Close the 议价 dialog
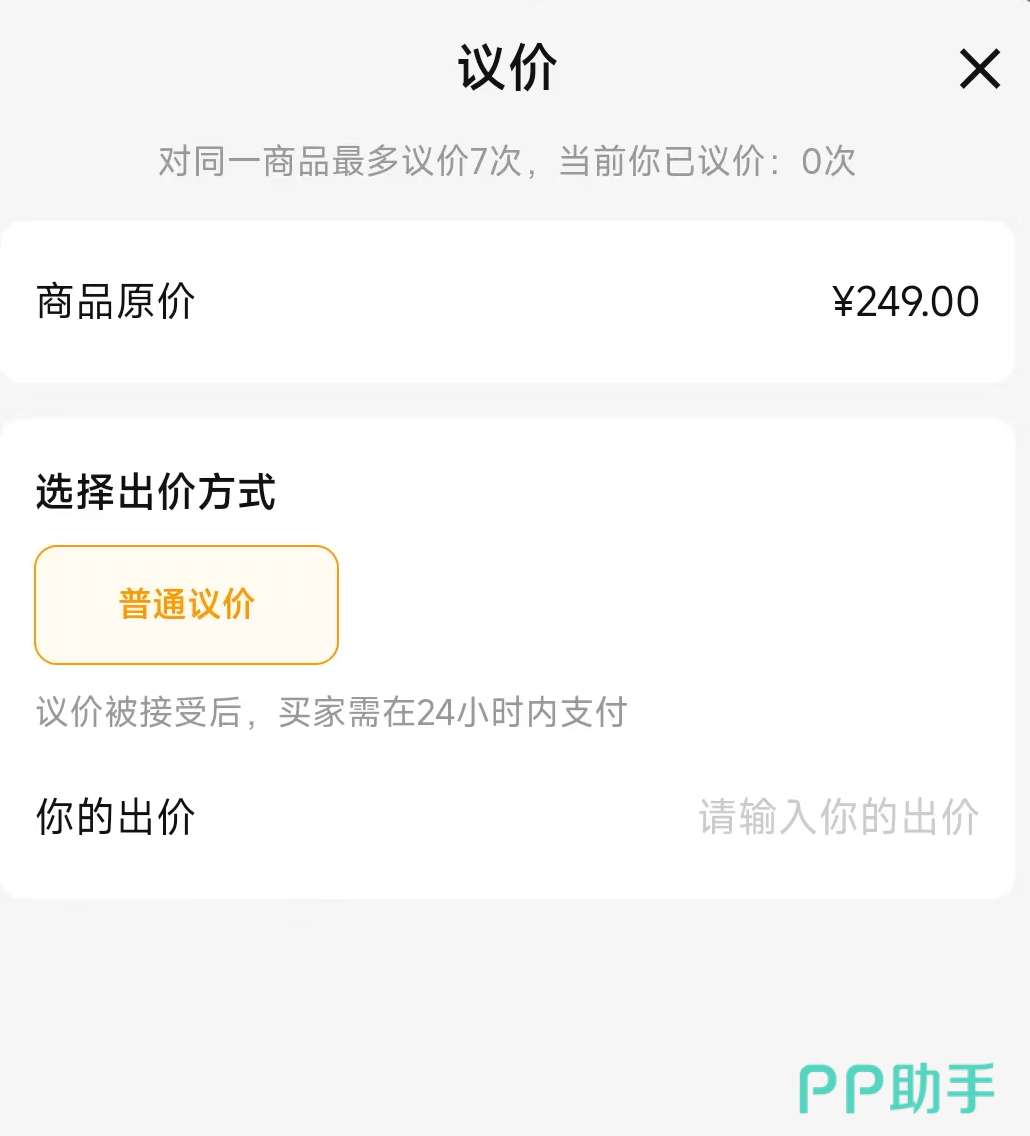The image size is (1030, 1136). pos(979,70)
